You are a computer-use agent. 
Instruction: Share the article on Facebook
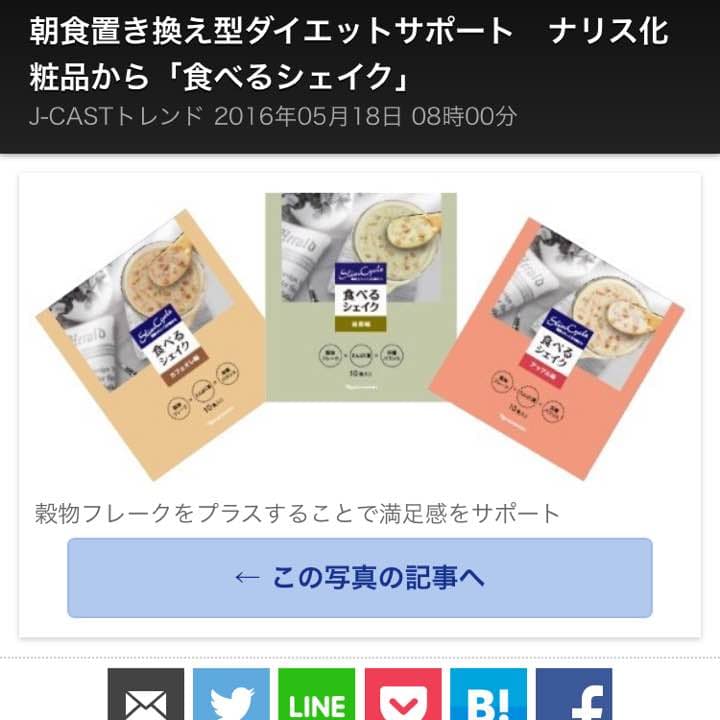tap(573, 697)
